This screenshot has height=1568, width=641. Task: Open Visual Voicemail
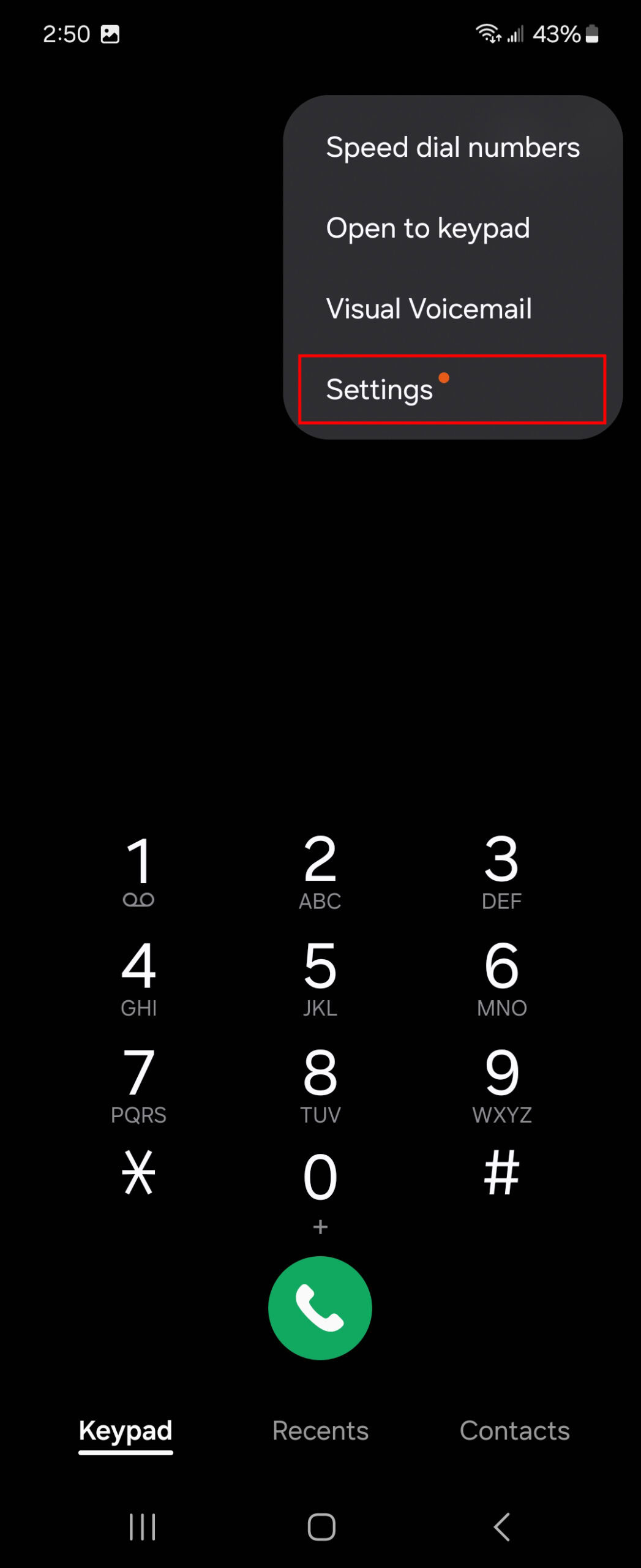click(429, 309)
